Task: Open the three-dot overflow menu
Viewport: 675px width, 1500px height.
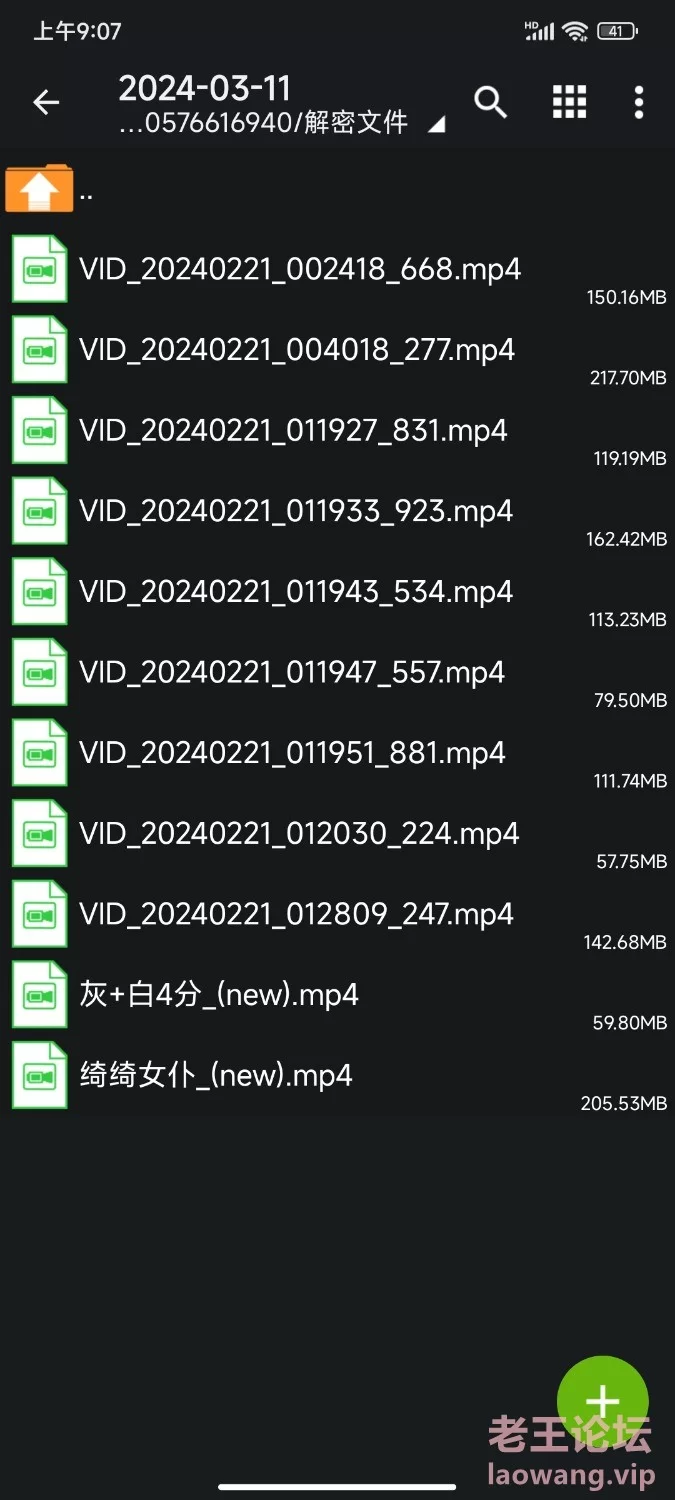Action: pos(639,102)
